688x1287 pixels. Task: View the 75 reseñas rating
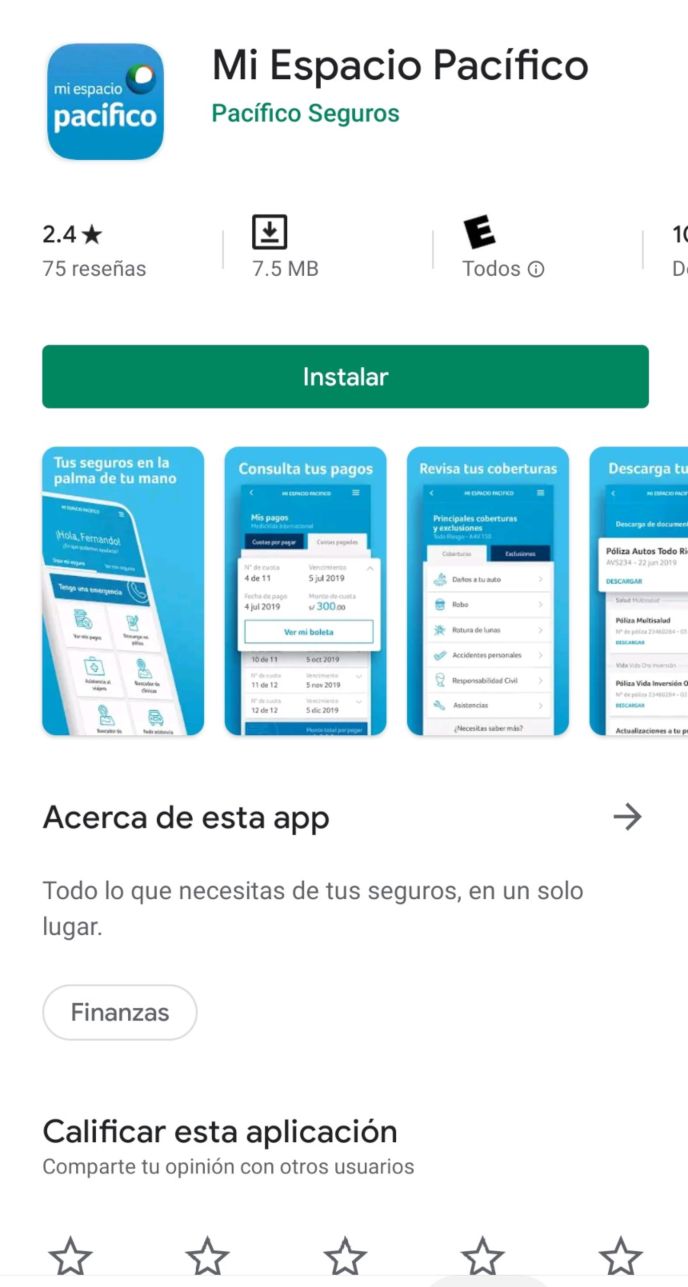[x=94, y=250]
